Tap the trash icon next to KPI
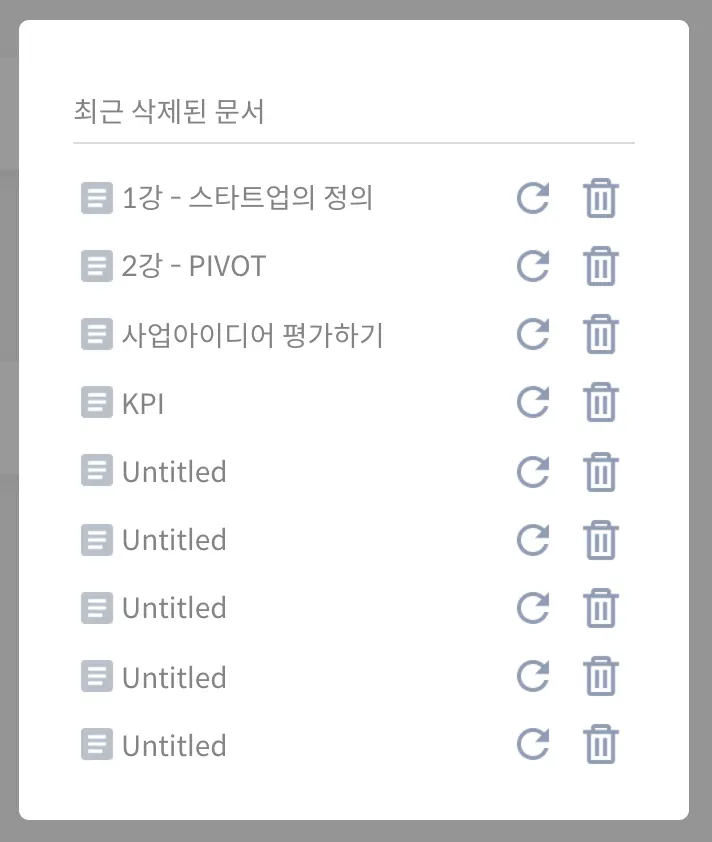 (x=600, y=403)
